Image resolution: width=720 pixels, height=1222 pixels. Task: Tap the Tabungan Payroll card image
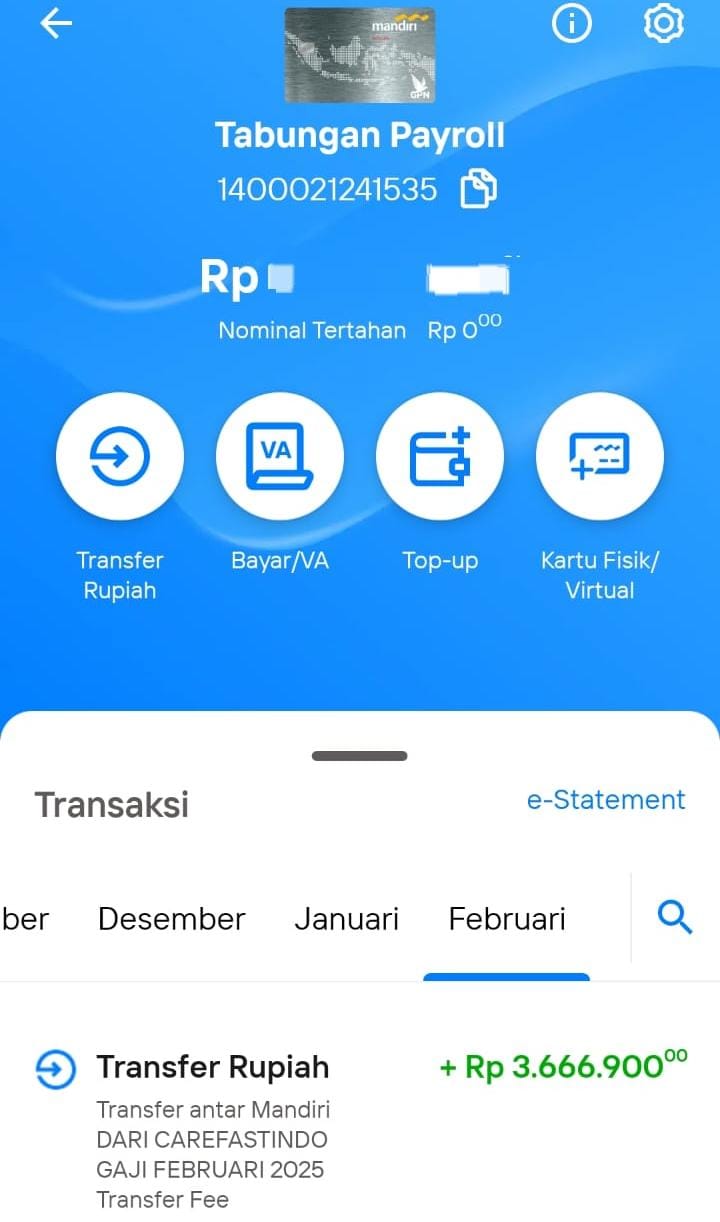(x=360, y=55)
